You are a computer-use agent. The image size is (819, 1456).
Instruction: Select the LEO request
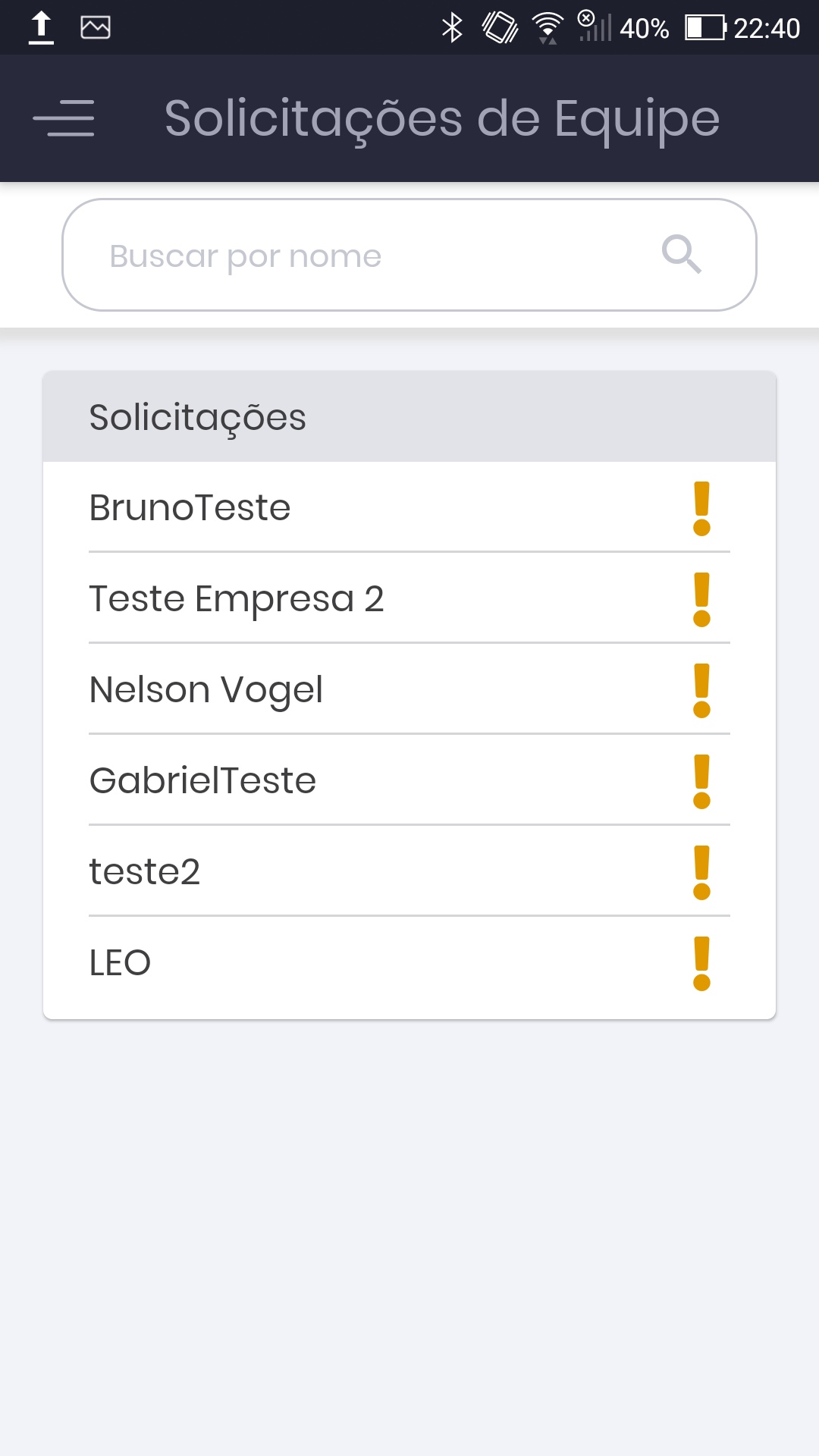point(409,963)
